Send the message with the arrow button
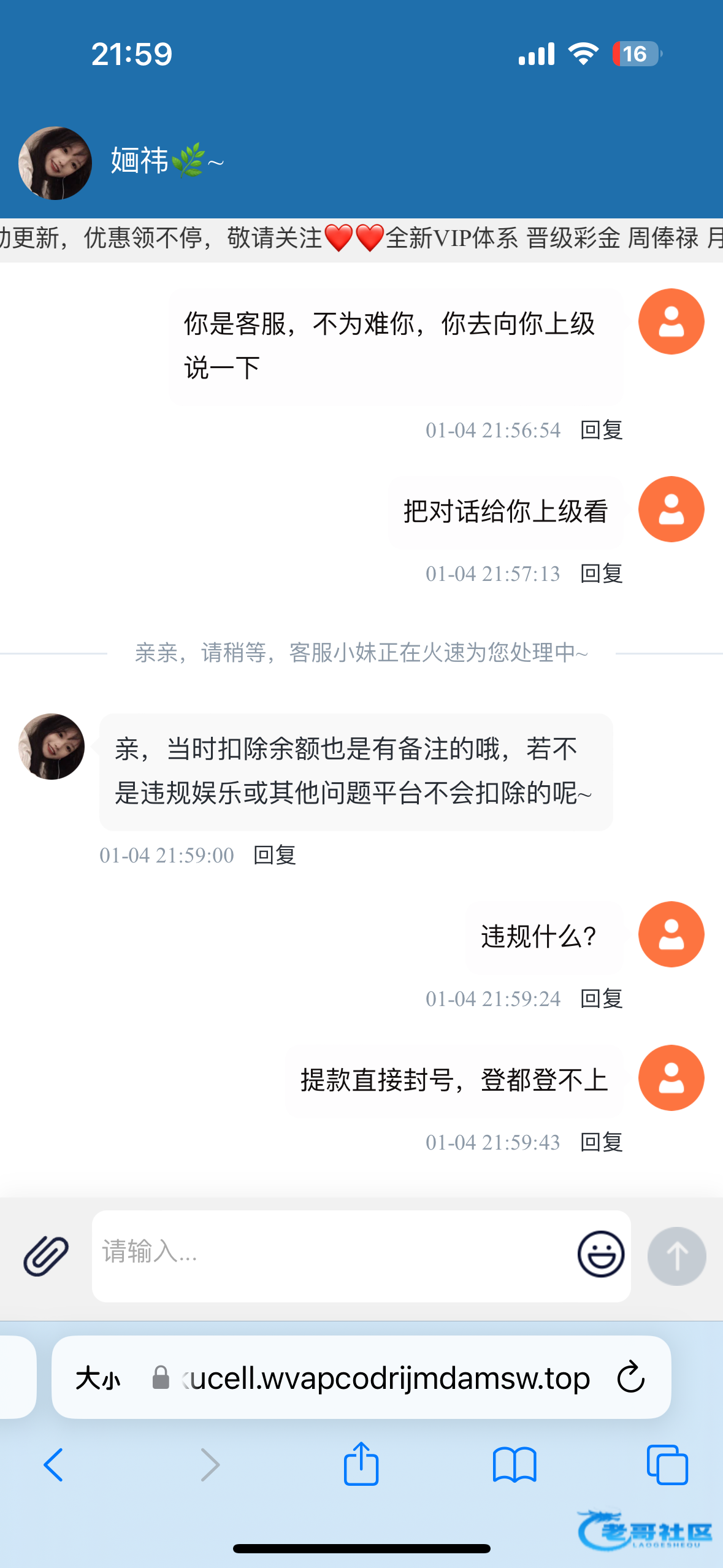Image resolution: width=723 pixels, height=1568 pixels. point(676,1255)
